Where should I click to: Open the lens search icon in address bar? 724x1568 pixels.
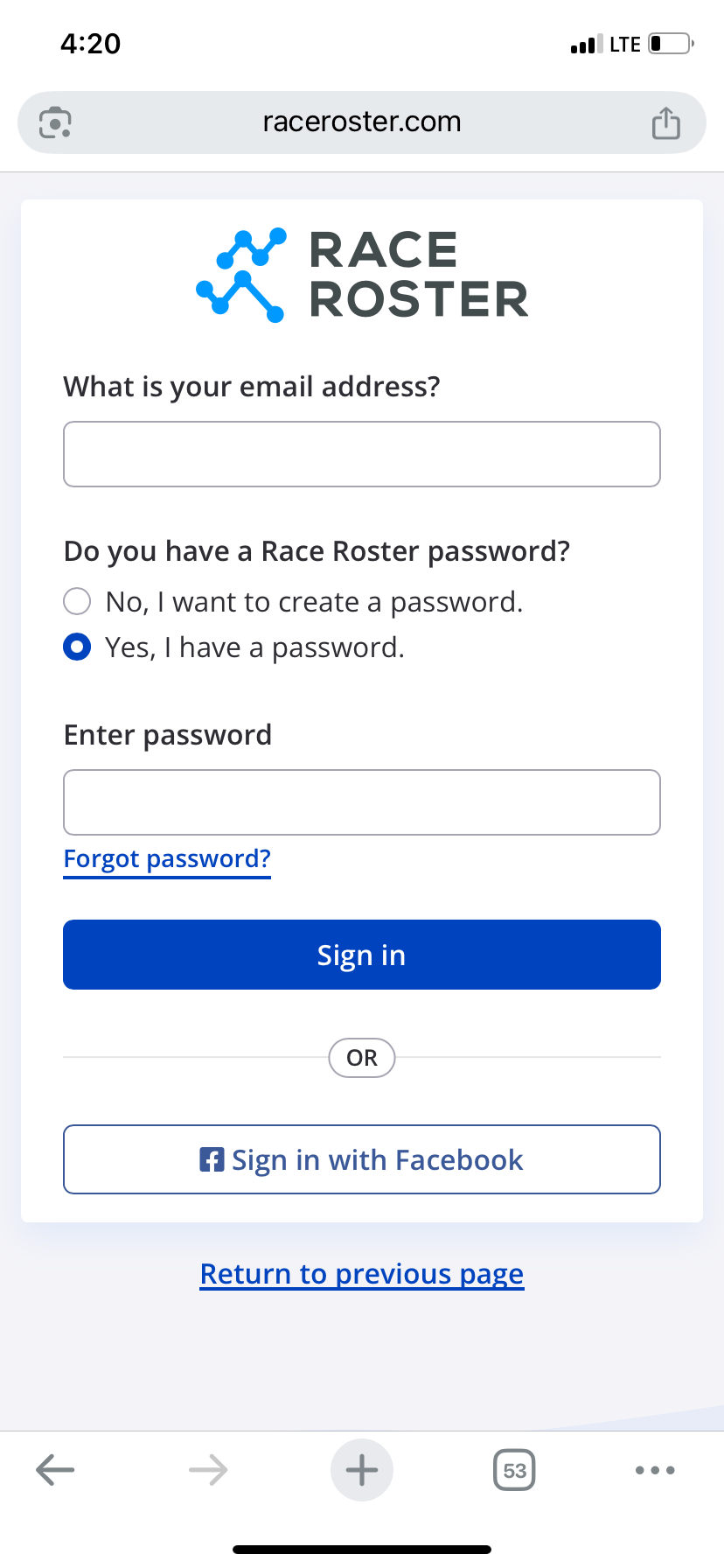click(x=56, y=122)
